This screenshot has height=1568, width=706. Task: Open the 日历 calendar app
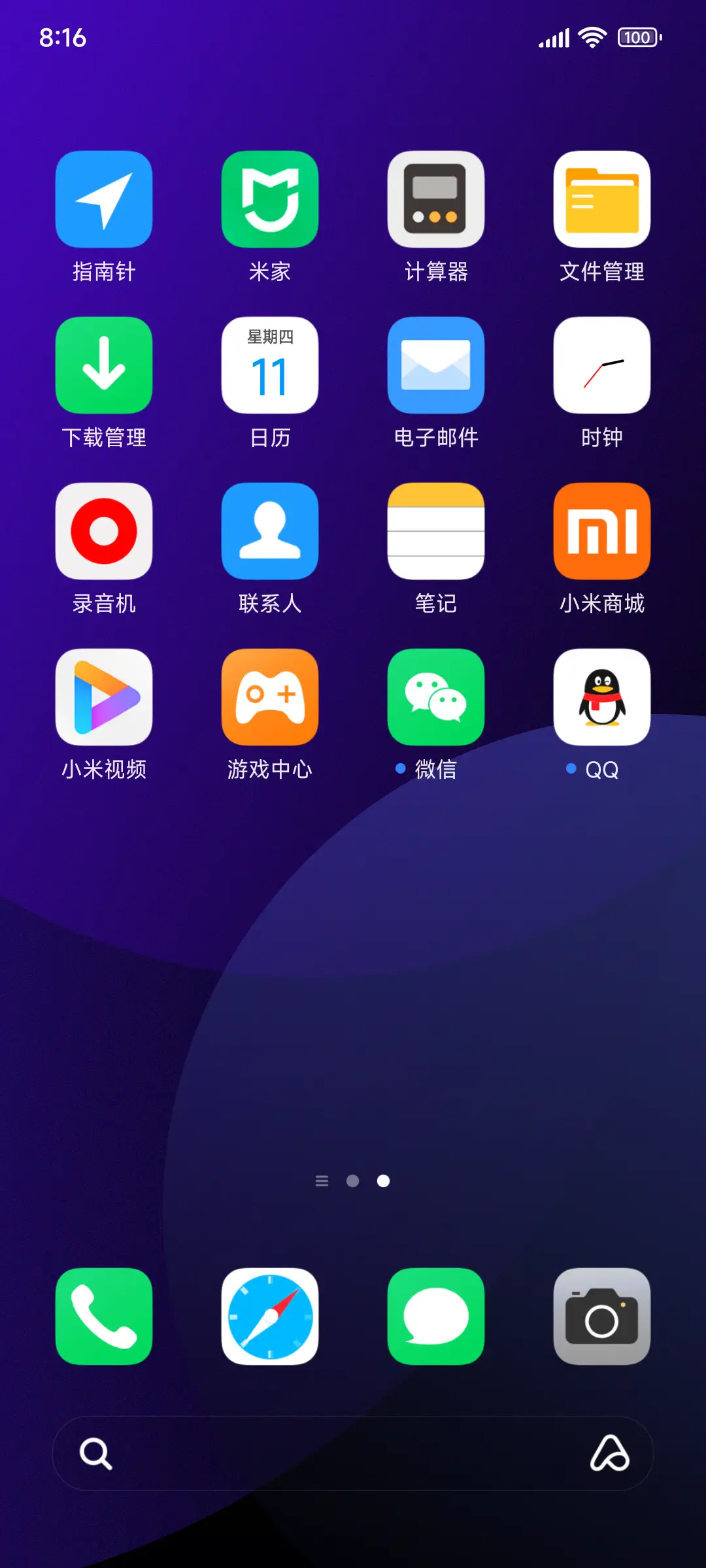click(x=270, y=365)
